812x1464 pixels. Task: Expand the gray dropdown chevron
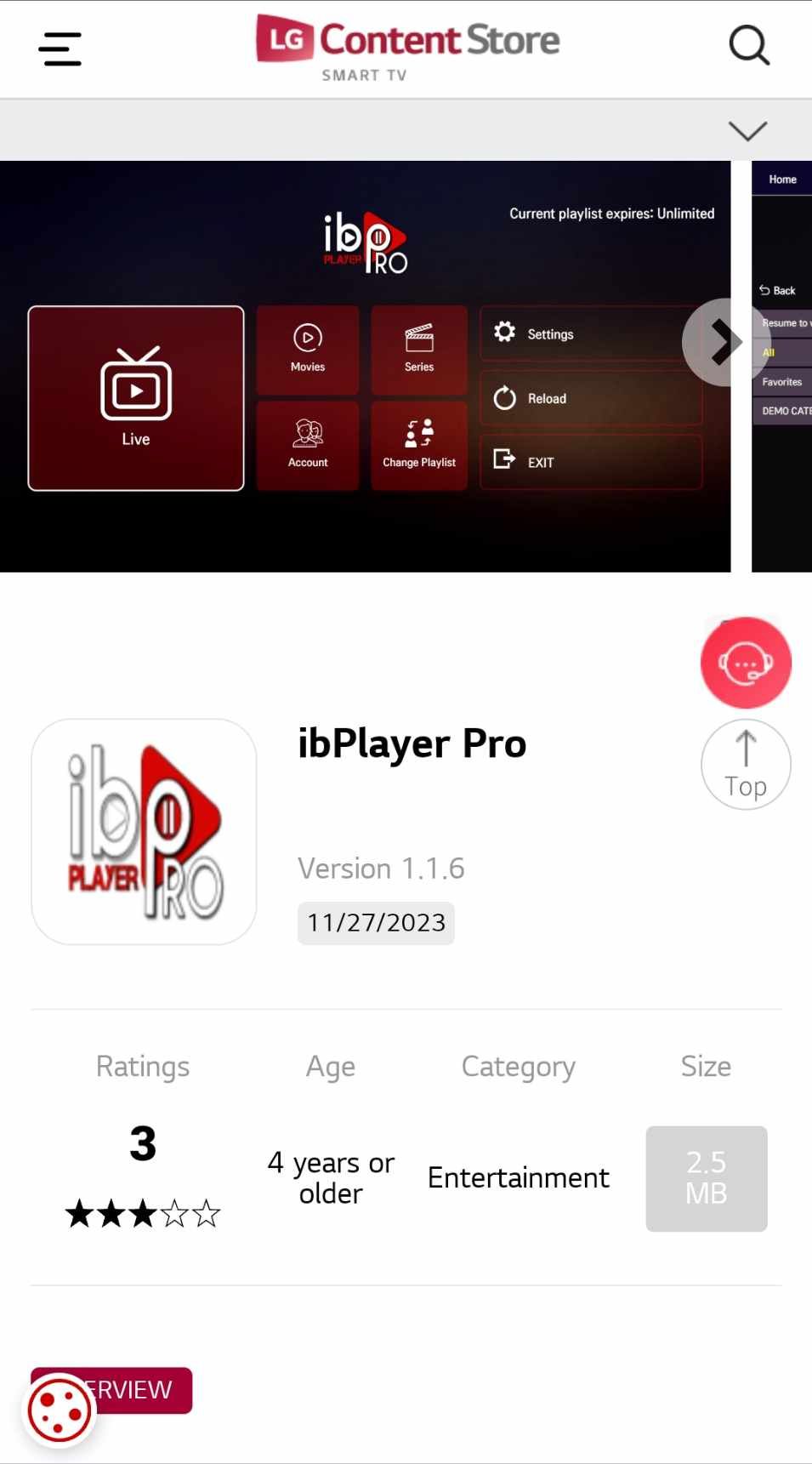click(x=747, y=130)
